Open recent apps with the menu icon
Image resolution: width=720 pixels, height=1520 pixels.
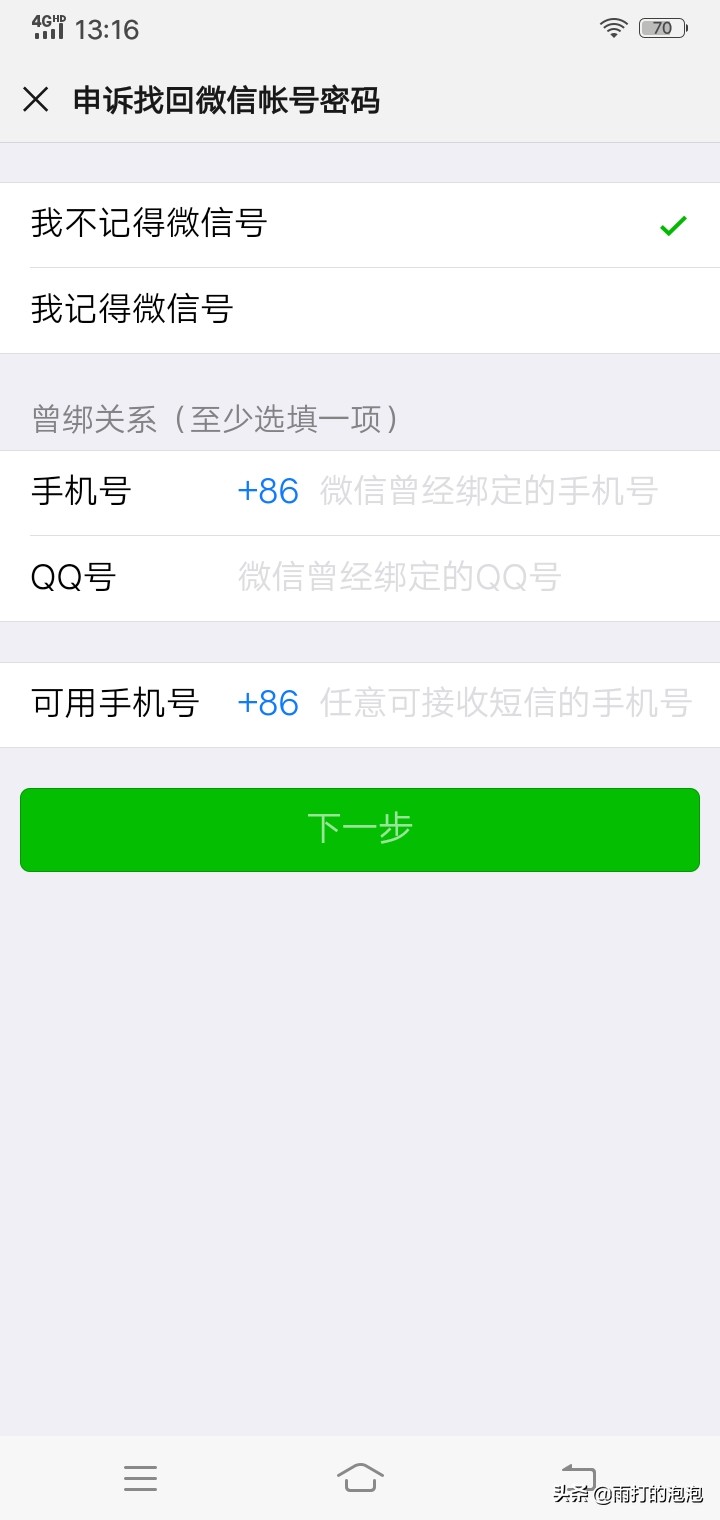140,1477
